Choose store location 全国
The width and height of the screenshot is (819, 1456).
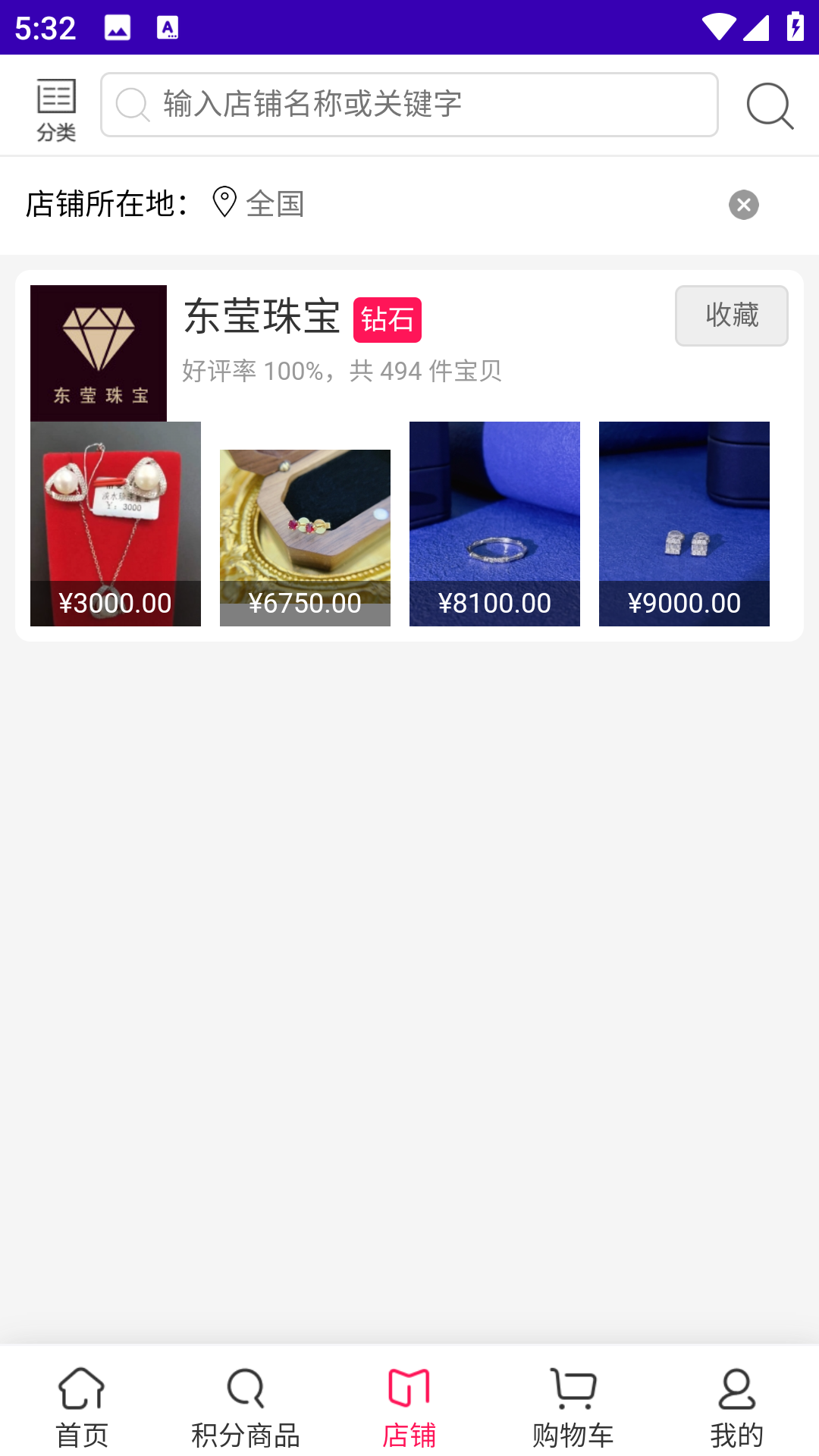click(275, 205)
